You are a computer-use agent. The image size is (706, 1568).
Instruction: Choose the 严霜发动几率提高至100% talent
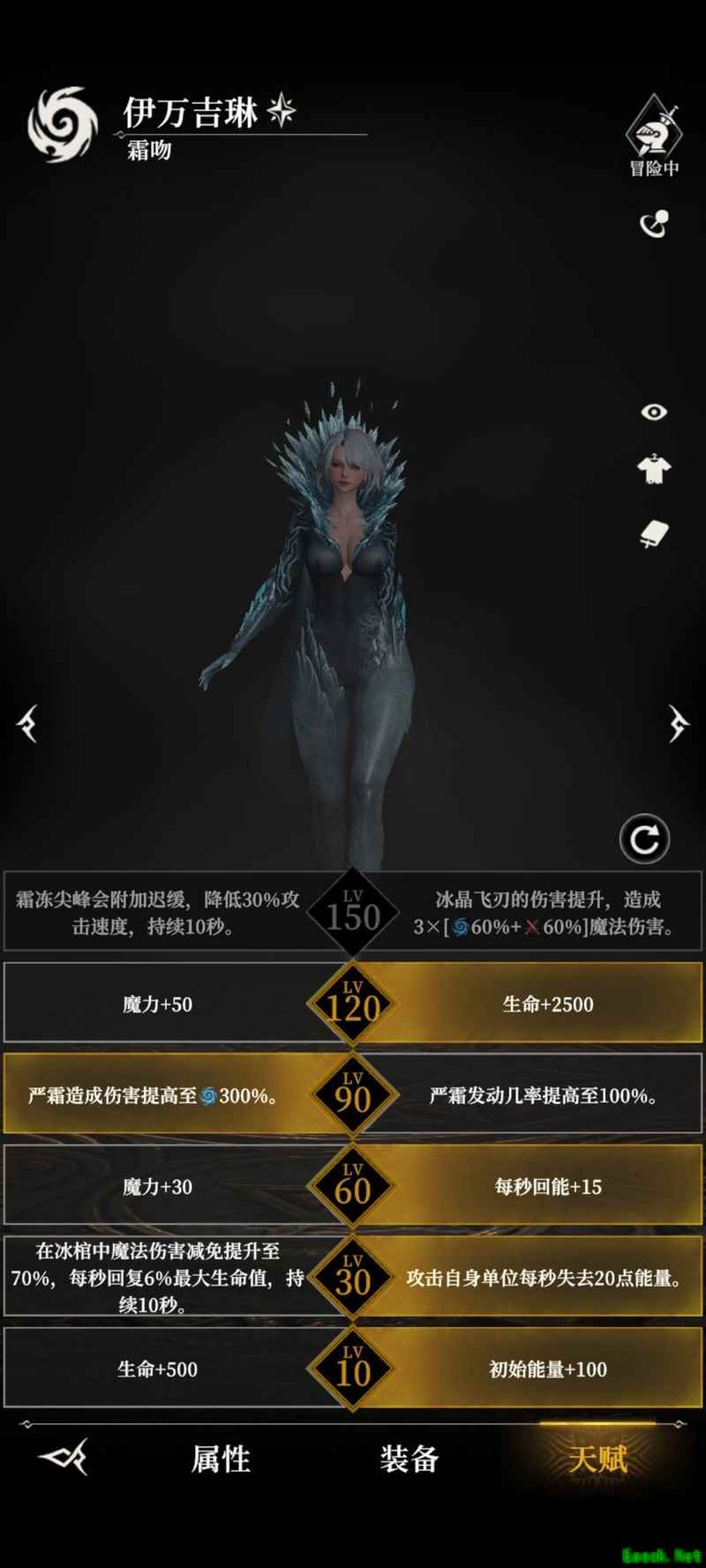547,1095
